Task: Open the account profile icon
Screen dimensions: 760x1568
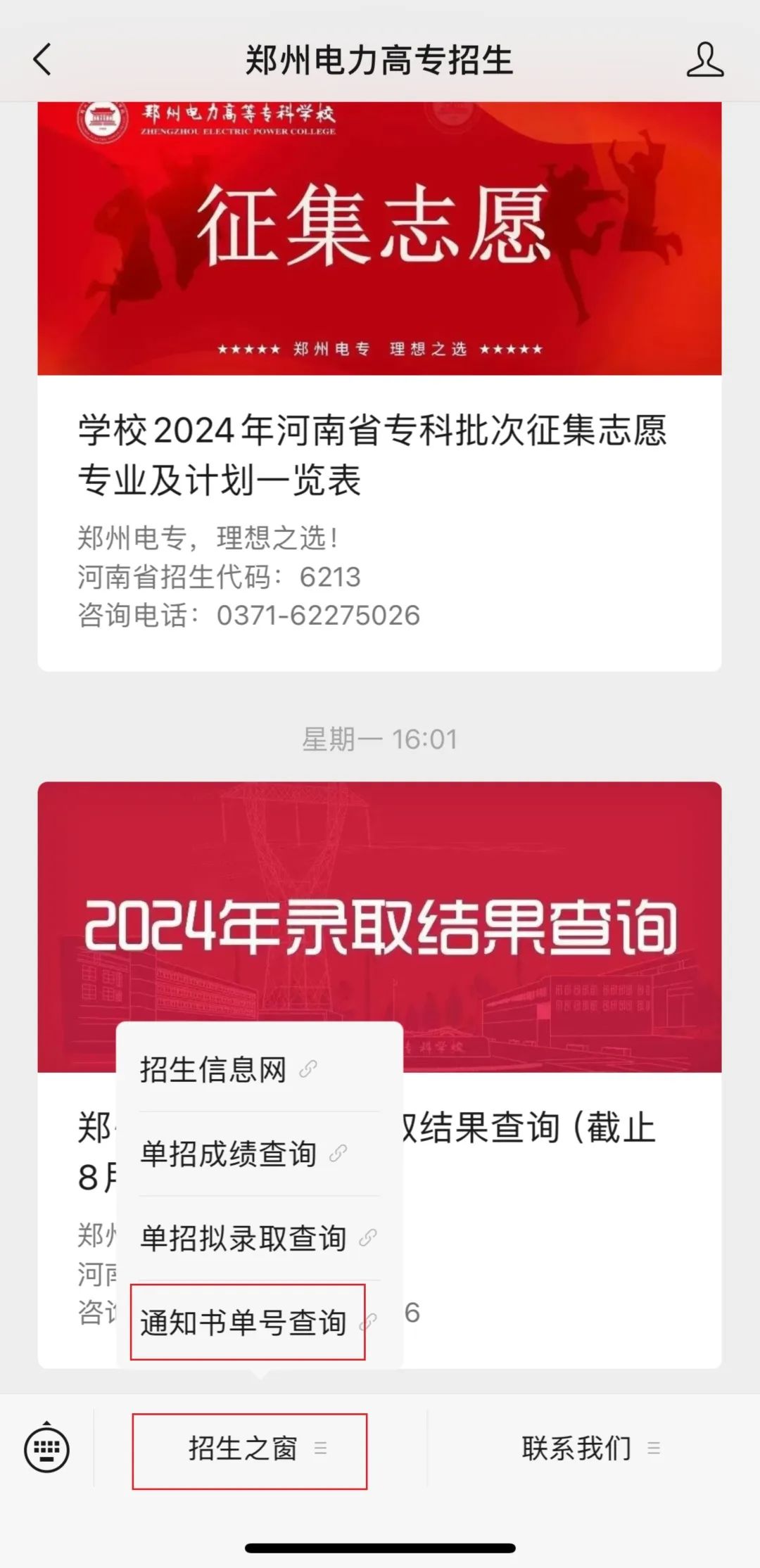Action: click(x=704, y=59)
